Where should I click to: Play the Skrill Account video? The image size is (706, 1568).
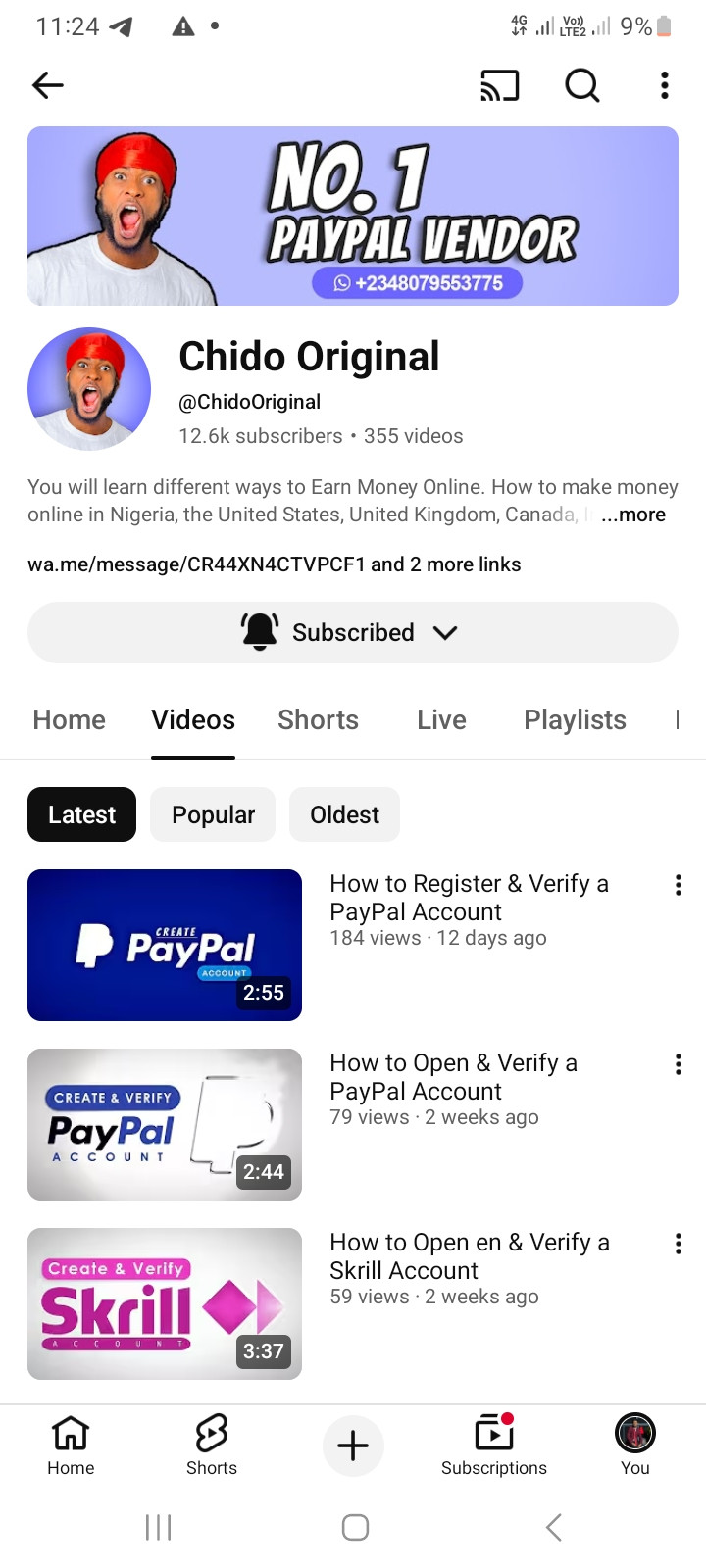tap(165, 1303)
